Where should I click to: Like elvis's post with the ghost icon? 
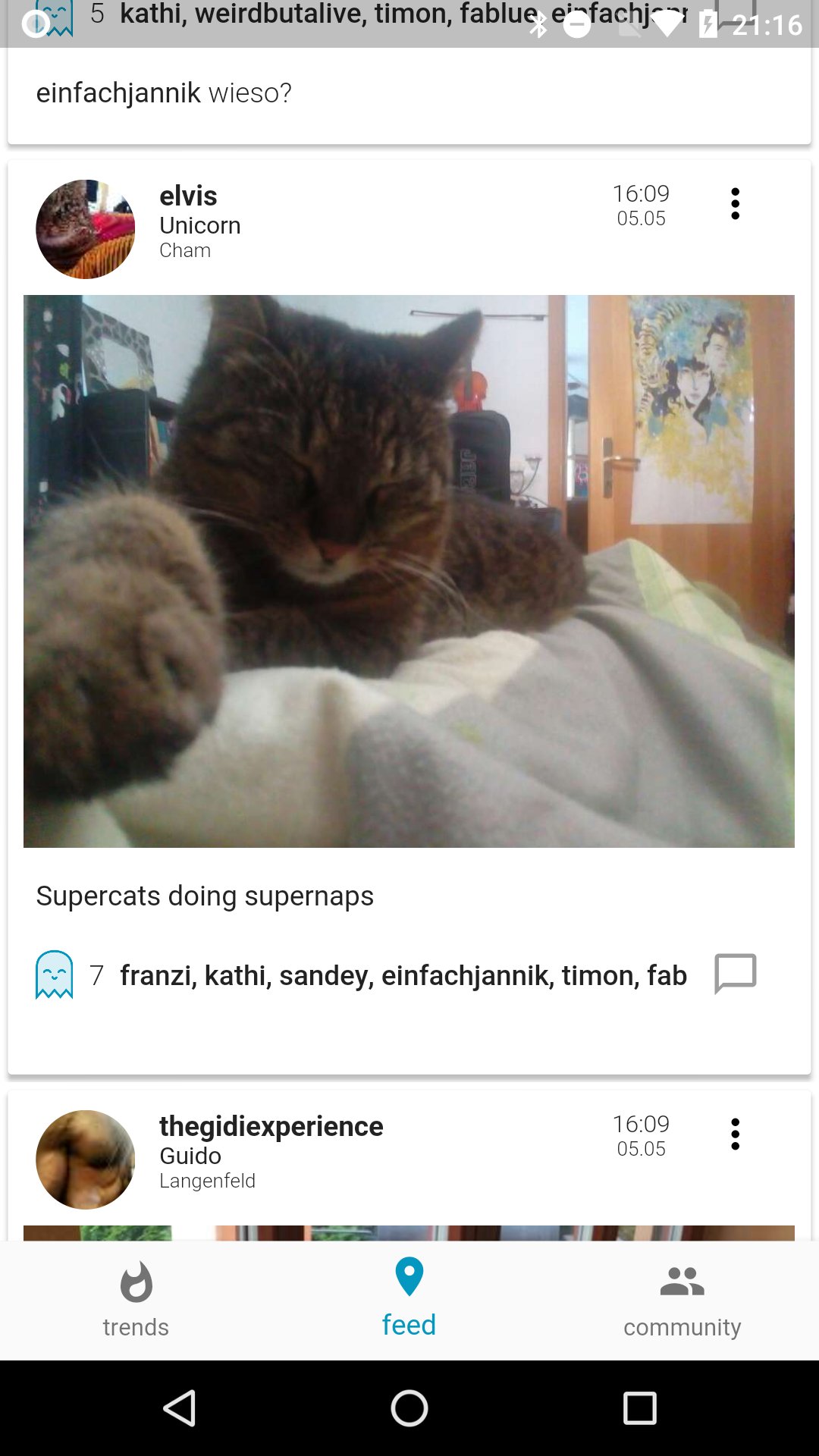(55, 974)
